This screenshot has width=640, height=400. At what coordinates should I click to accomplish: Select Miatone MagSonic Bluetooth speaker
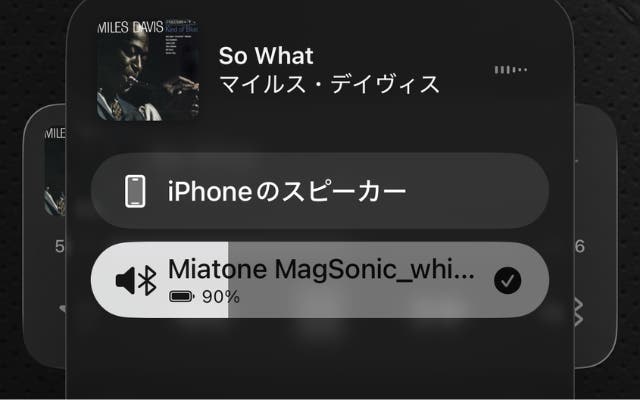pos(320,280)
